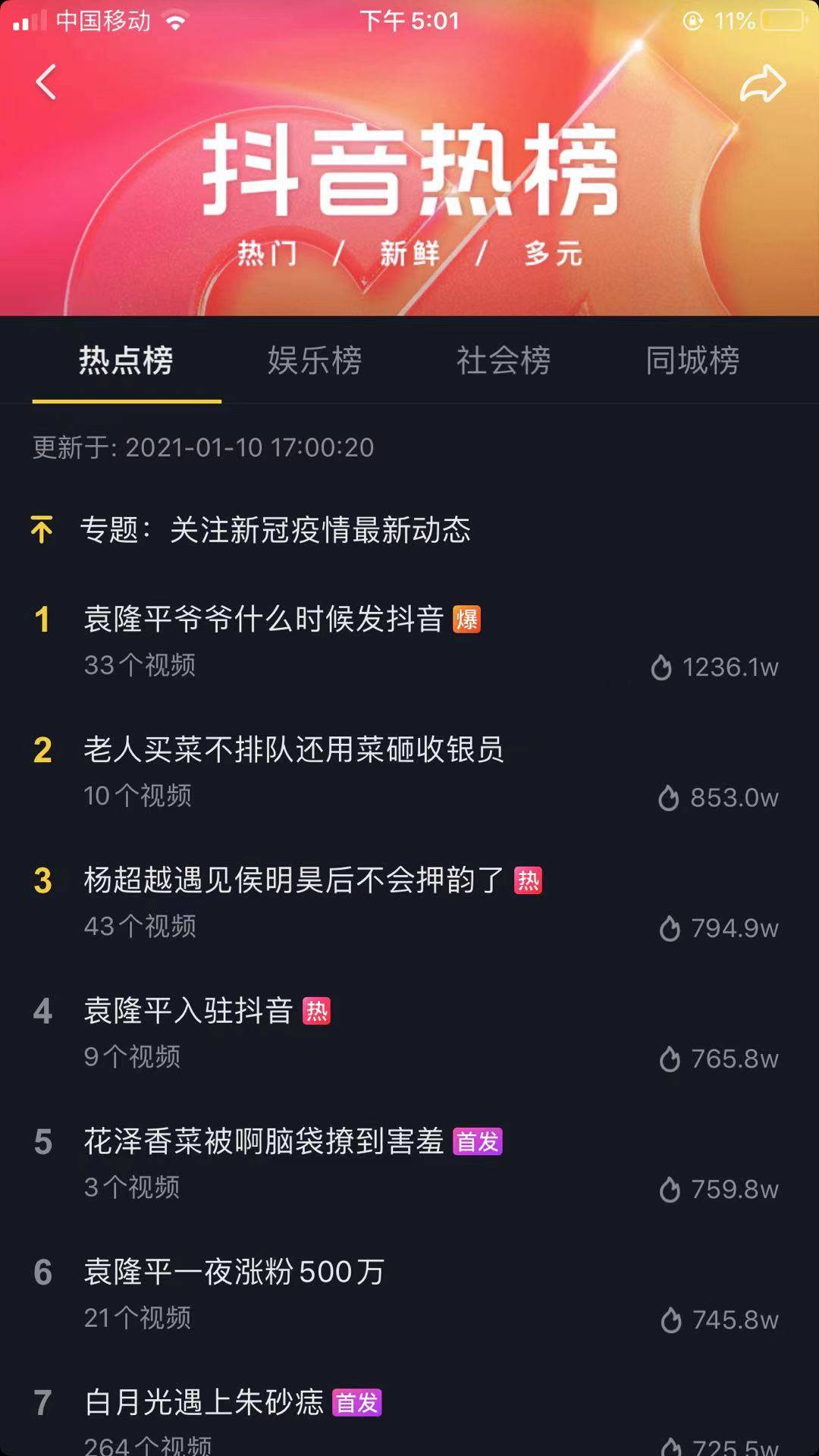The height and width of the screenshot is (1456, 819).
Task: Open the 同城榜 tab
Action: click(x=692, y=360)
